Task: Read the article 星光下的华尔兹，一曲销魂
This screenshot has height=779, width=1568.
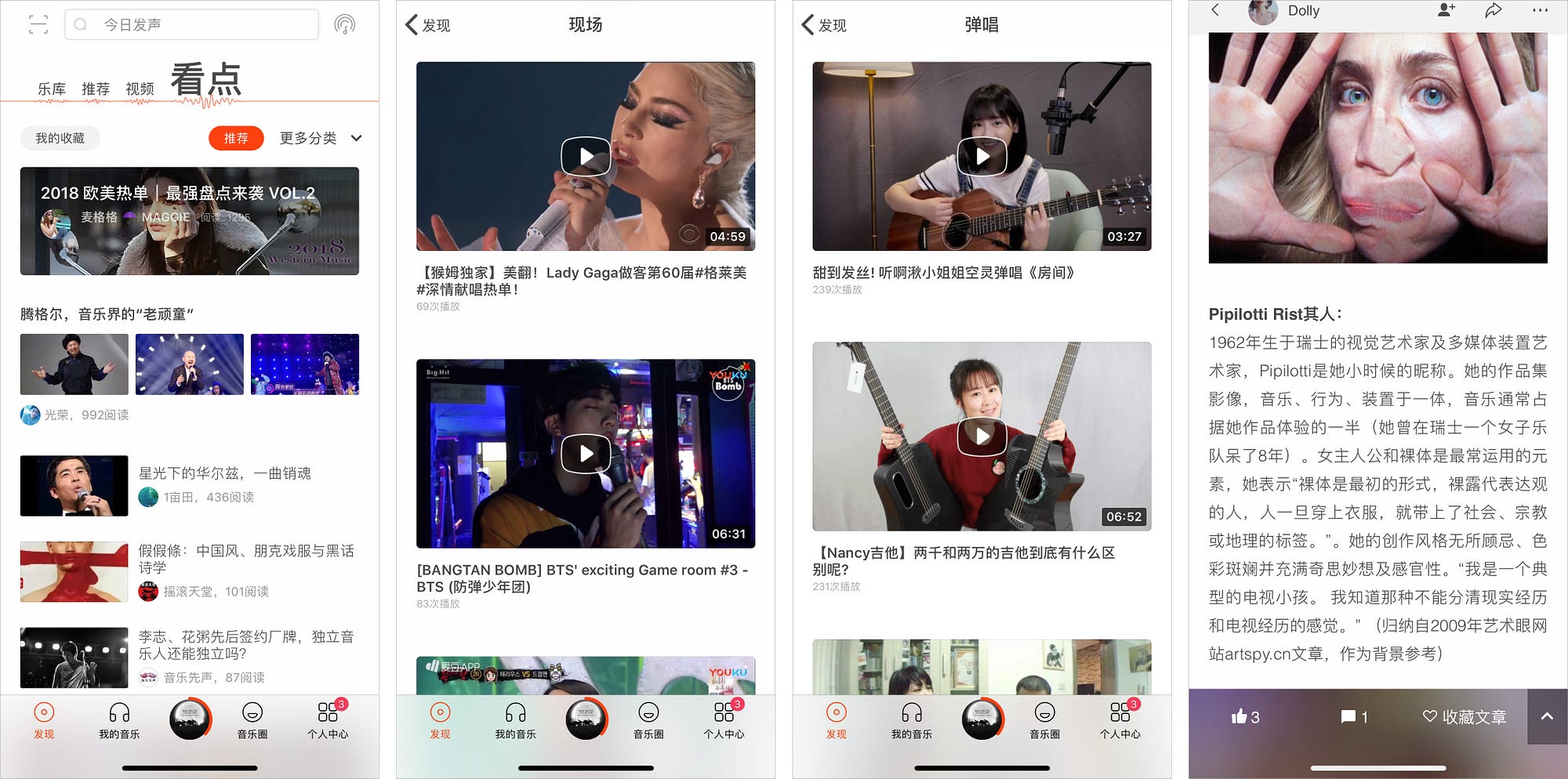Action: [224, 473]
